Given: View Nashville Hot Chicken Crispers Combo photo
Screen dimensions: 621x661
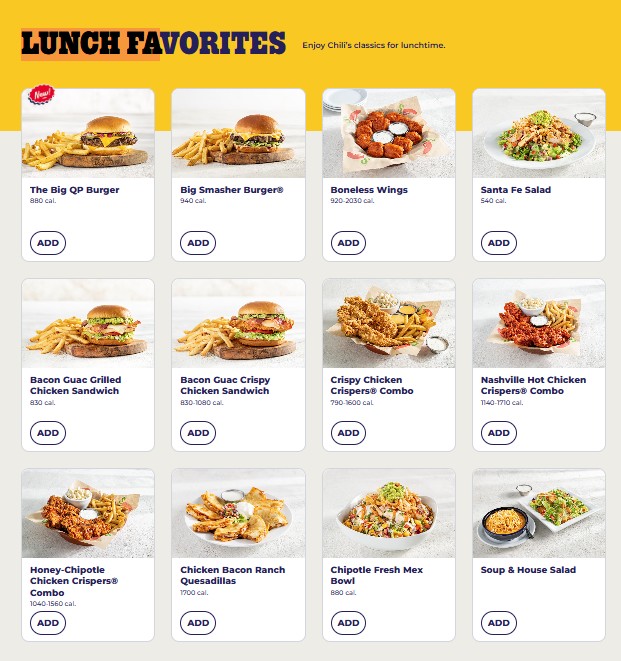Looking at the screenshot, I should [x=538, y=324].
